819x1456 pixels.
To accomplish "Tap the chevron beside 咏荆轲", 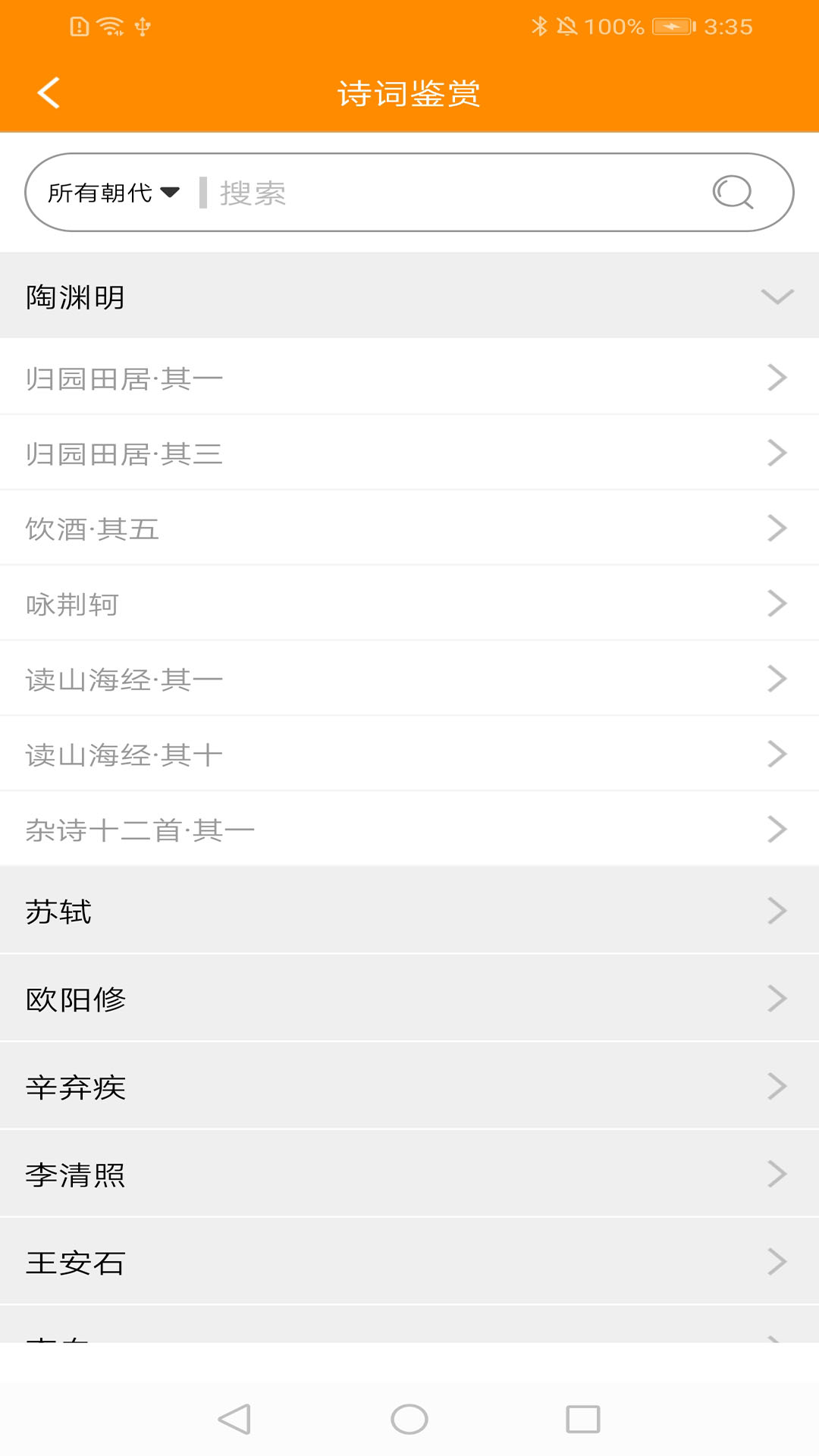I will pyautogui.click(x=776, y=603).
